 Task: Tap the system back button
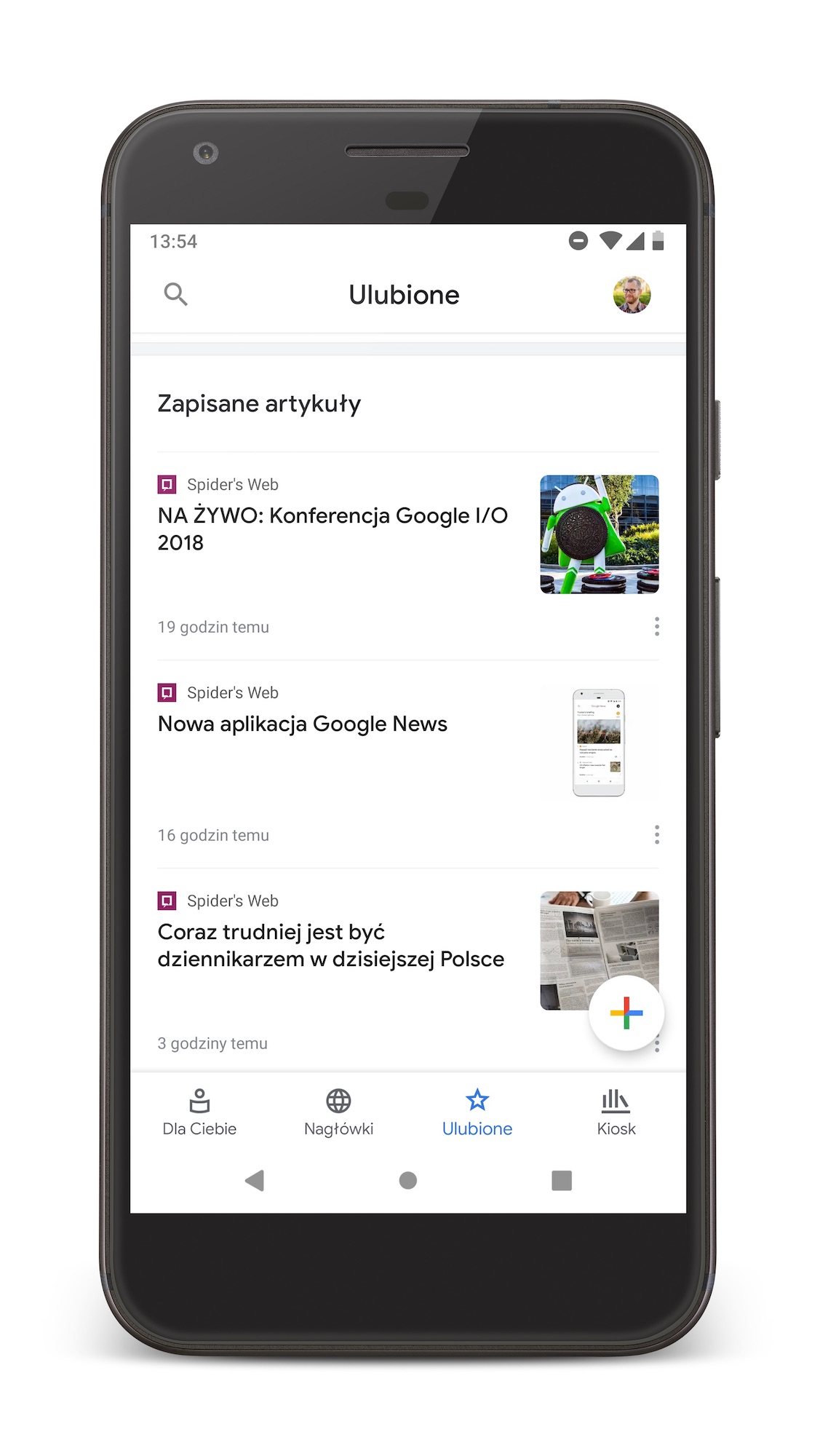(255, 1180)
